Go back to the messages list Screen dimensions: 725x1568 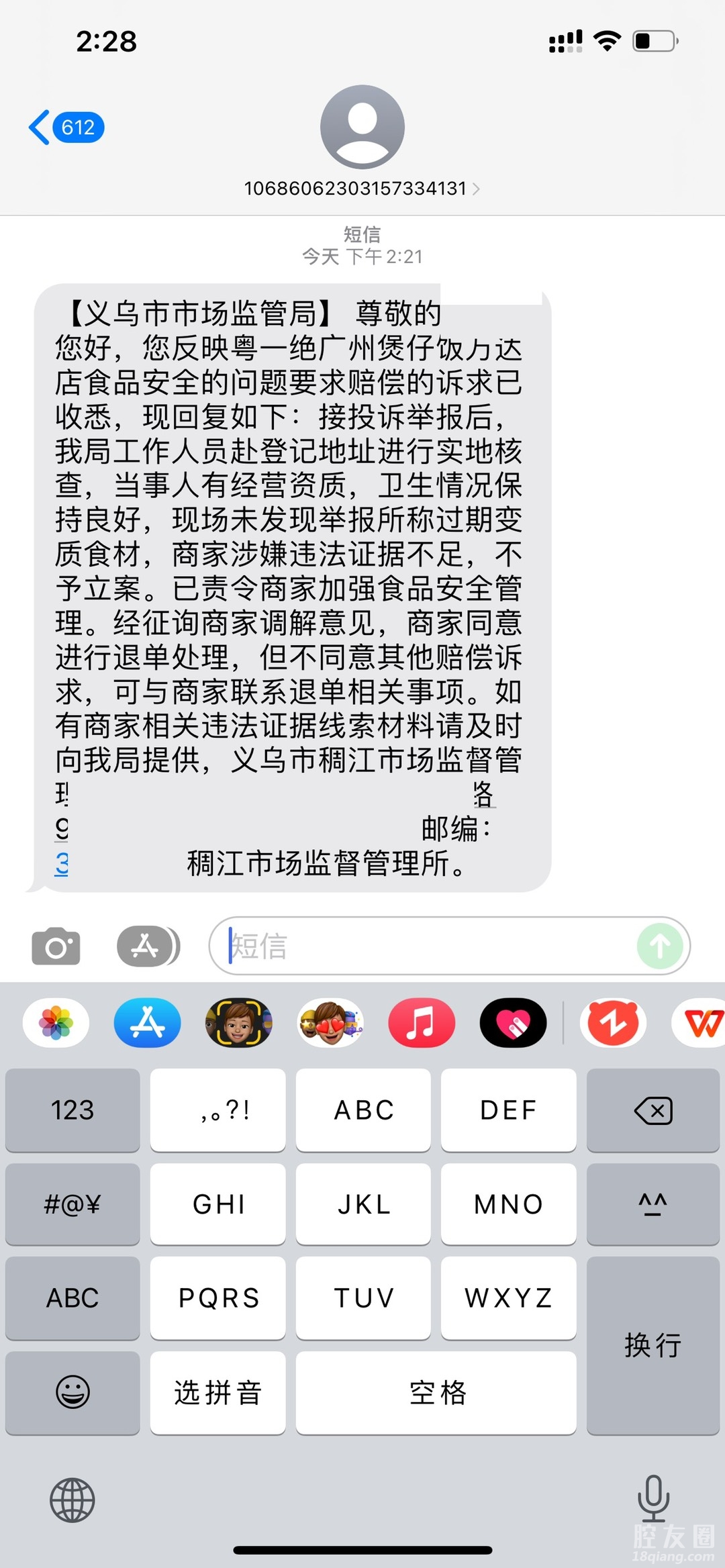65,127
